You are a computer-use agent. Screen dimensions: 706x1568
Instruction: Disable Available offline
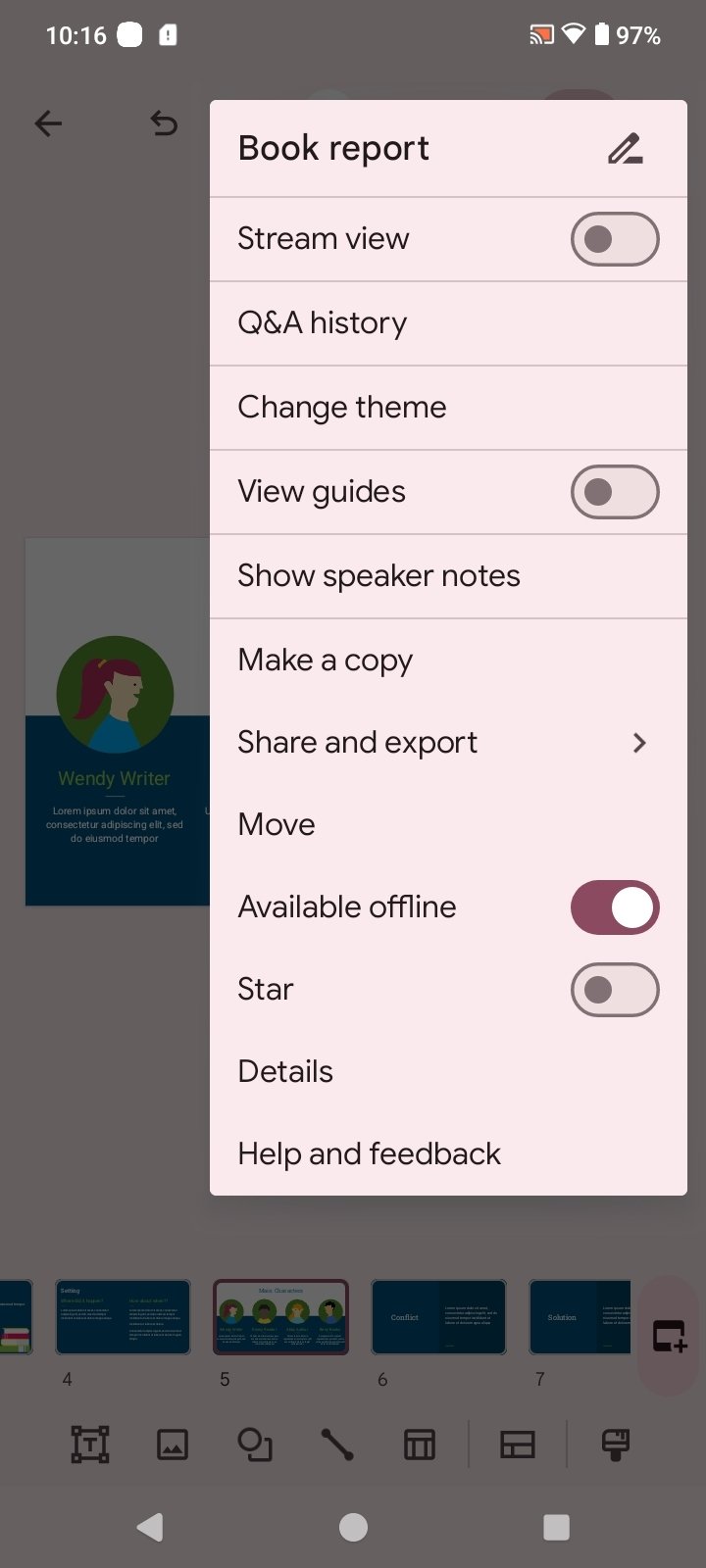coord(615,907)
